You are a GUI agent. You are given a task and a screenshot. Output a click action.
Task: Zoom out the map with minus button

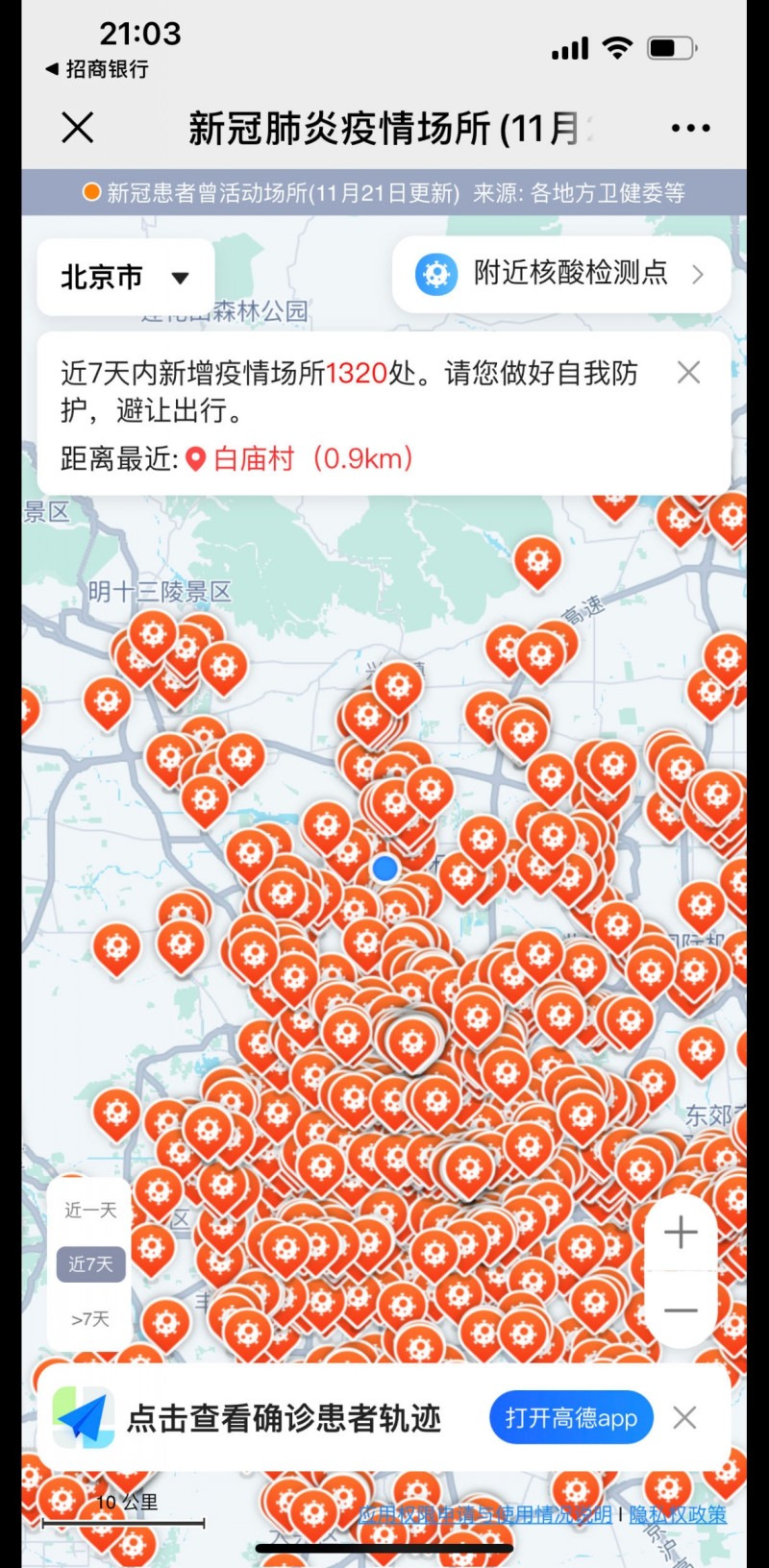pos(681,1311)
